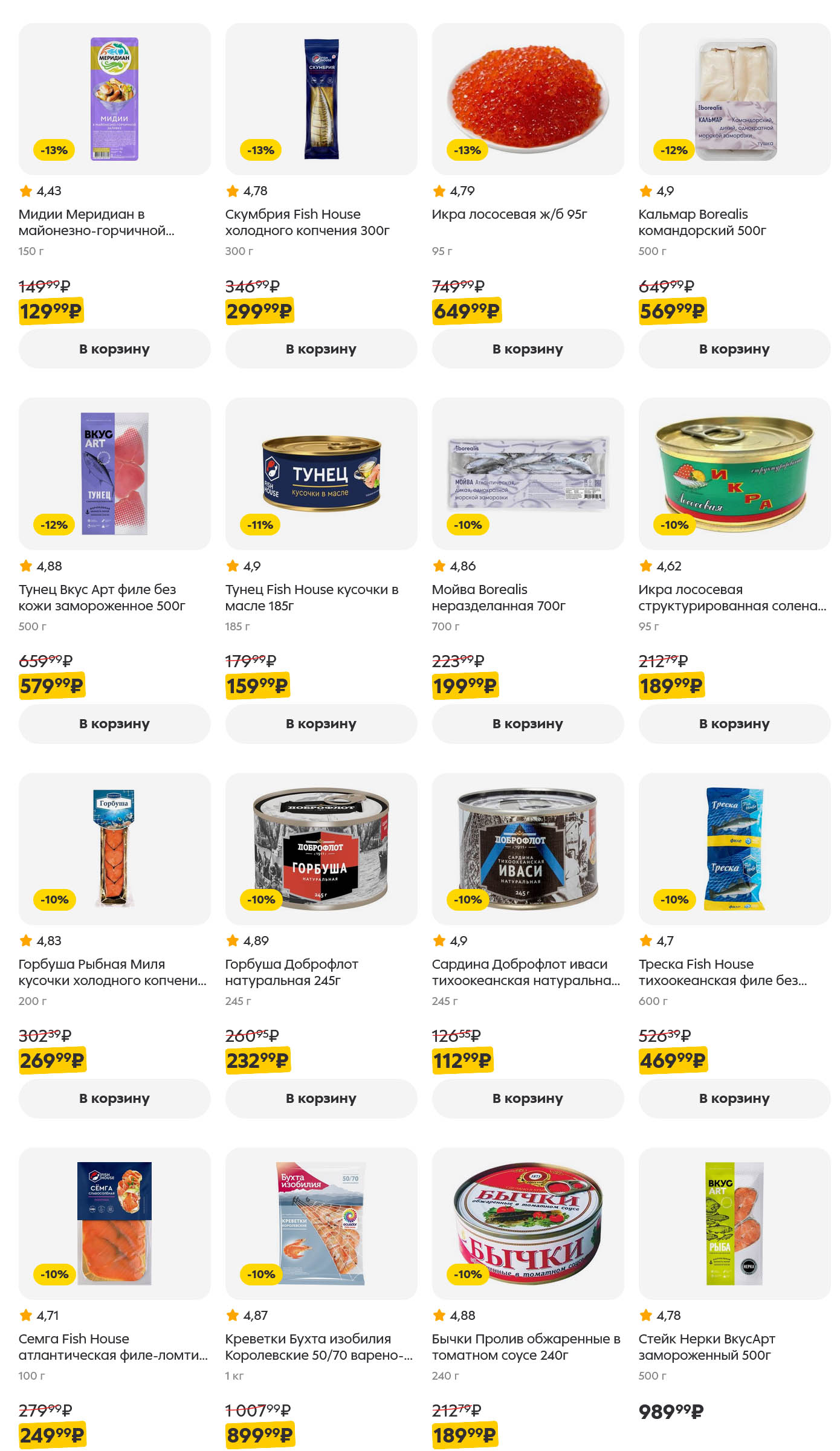This screenshot has height=1451, width=840.
Task: Open Мойва Borealis product details
Action: coord(498,597)
